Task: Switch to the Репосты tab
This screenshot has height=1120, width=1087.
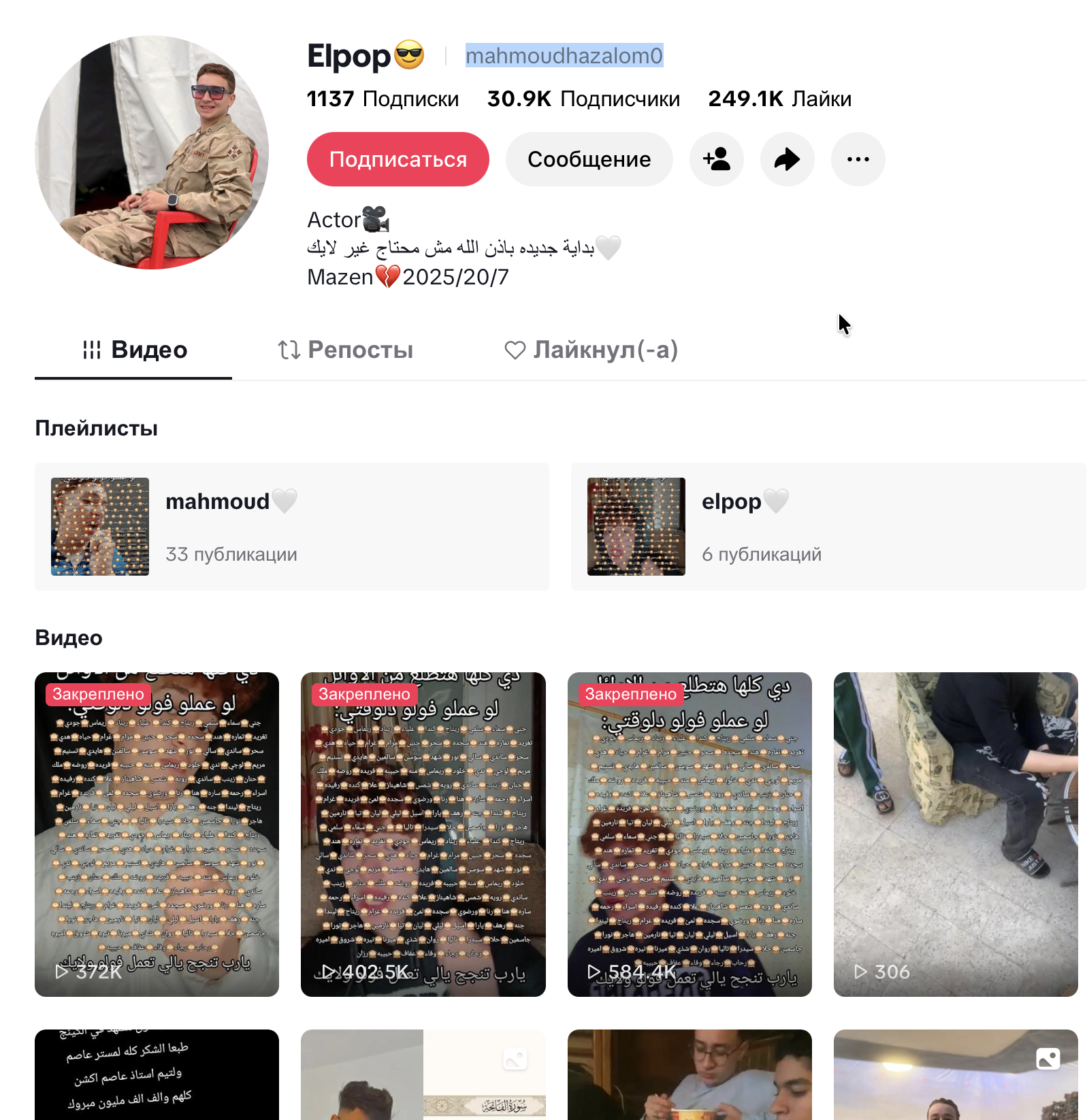Action: point(346,350)
